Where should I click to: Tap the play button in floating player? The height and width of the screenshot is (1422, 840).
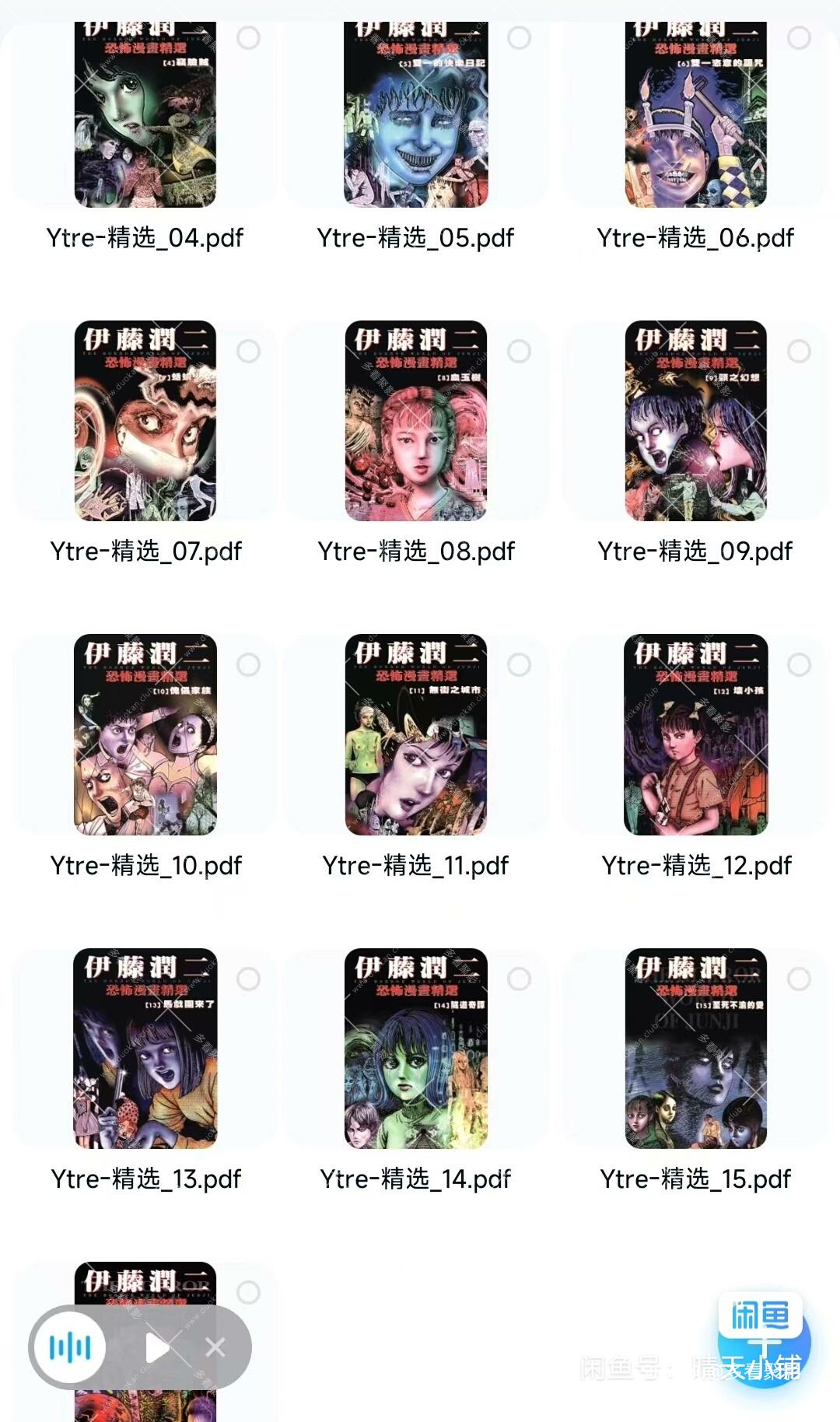tap(157, 1348)
